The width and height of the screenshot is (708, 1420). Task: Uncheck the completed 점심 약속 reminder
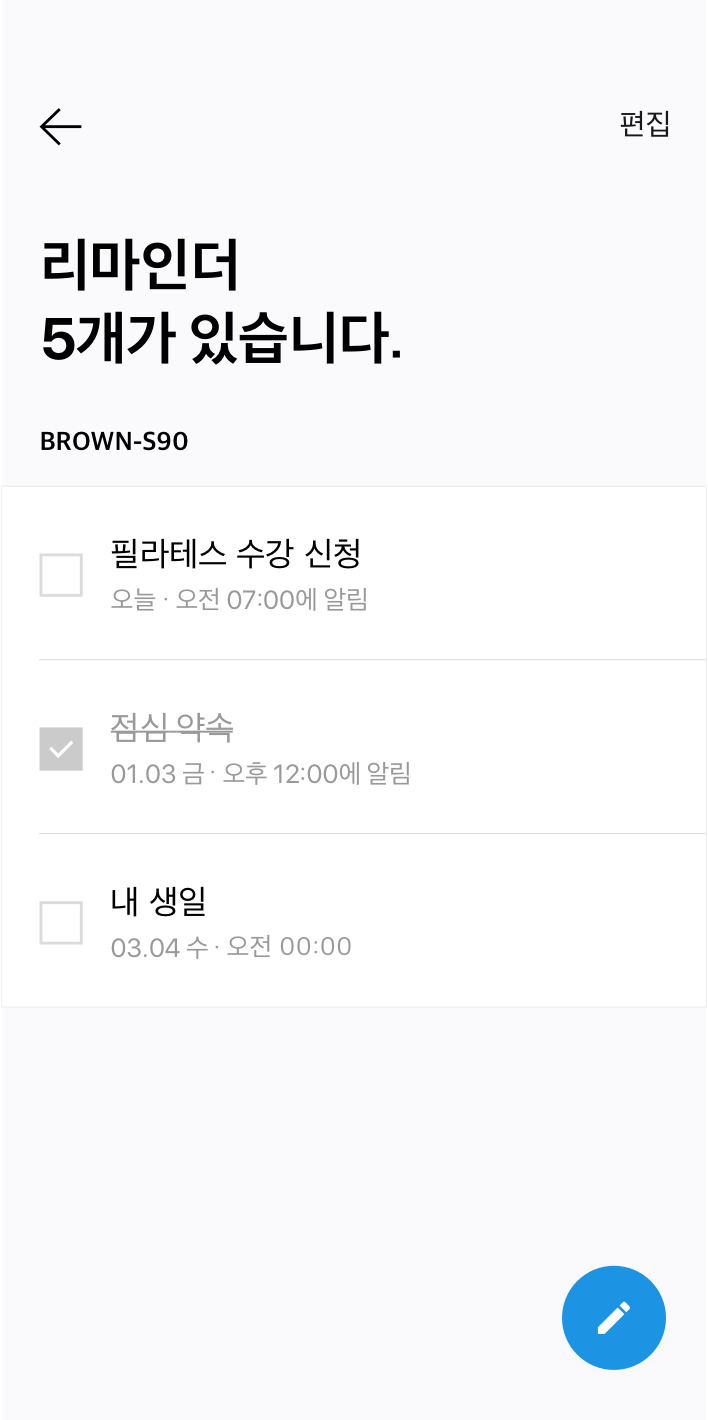[x=61, y=749]
